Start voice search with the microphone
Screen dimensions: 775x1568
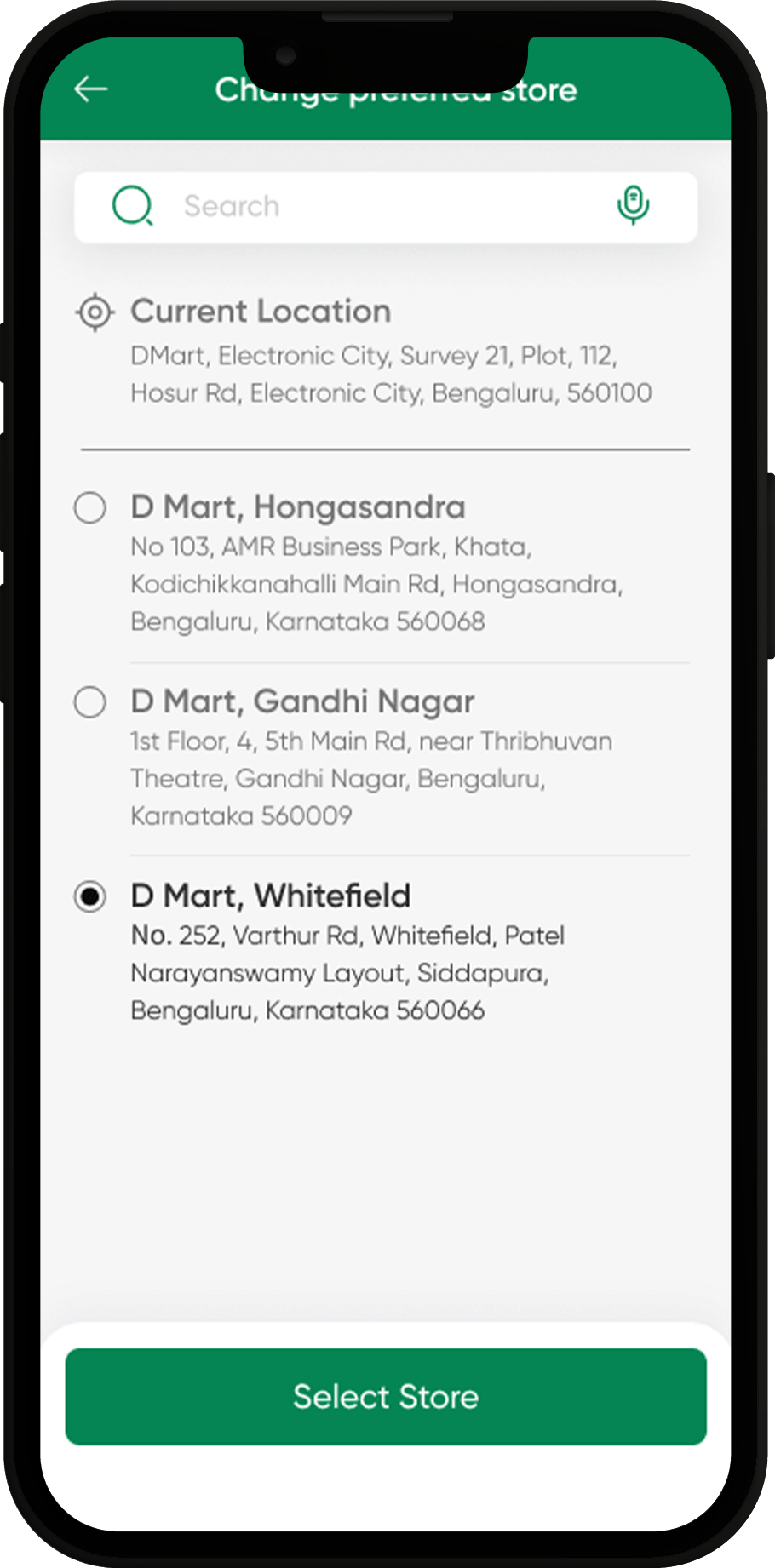633,205
